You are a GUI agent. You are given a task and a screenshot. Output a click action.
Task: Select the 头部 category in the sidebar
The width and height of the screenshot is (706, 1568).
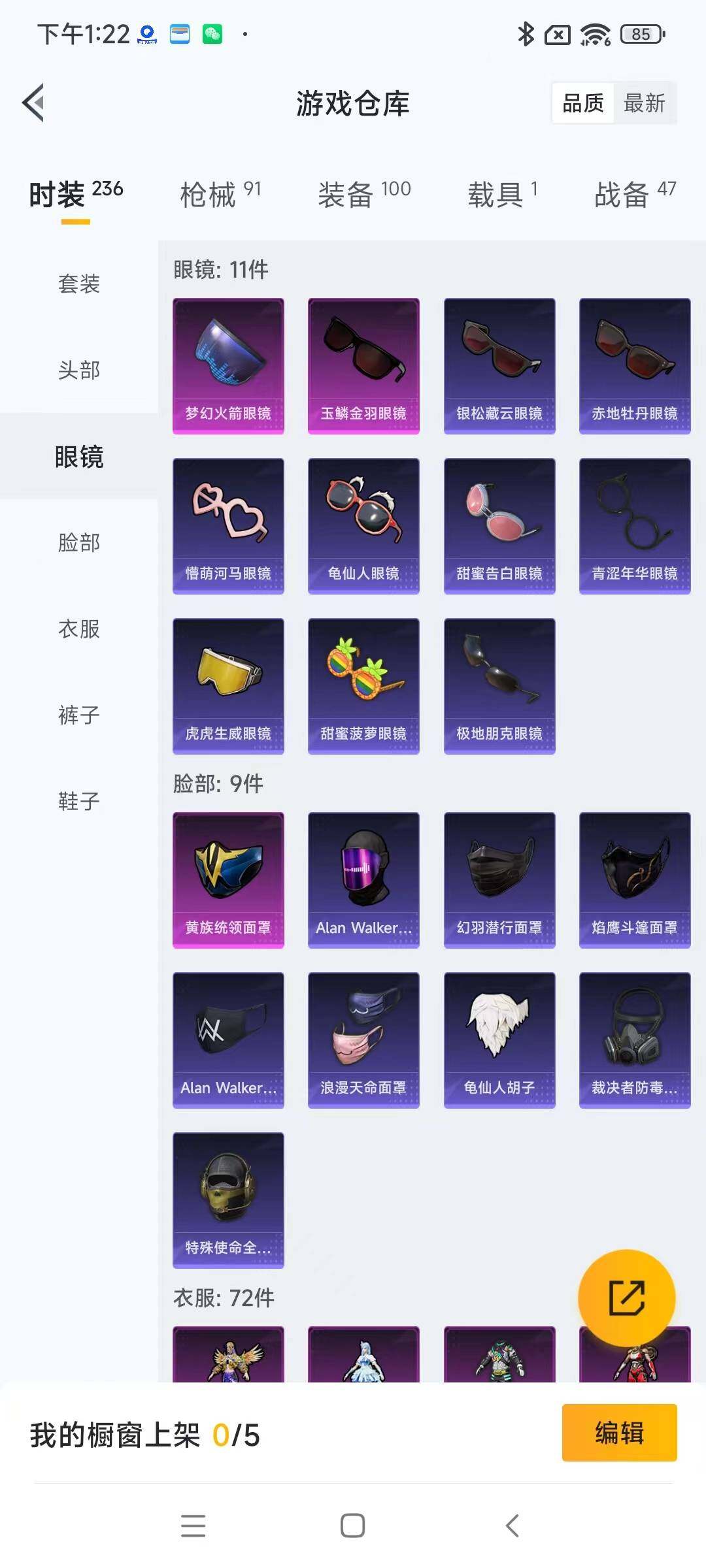coord(79,370)
